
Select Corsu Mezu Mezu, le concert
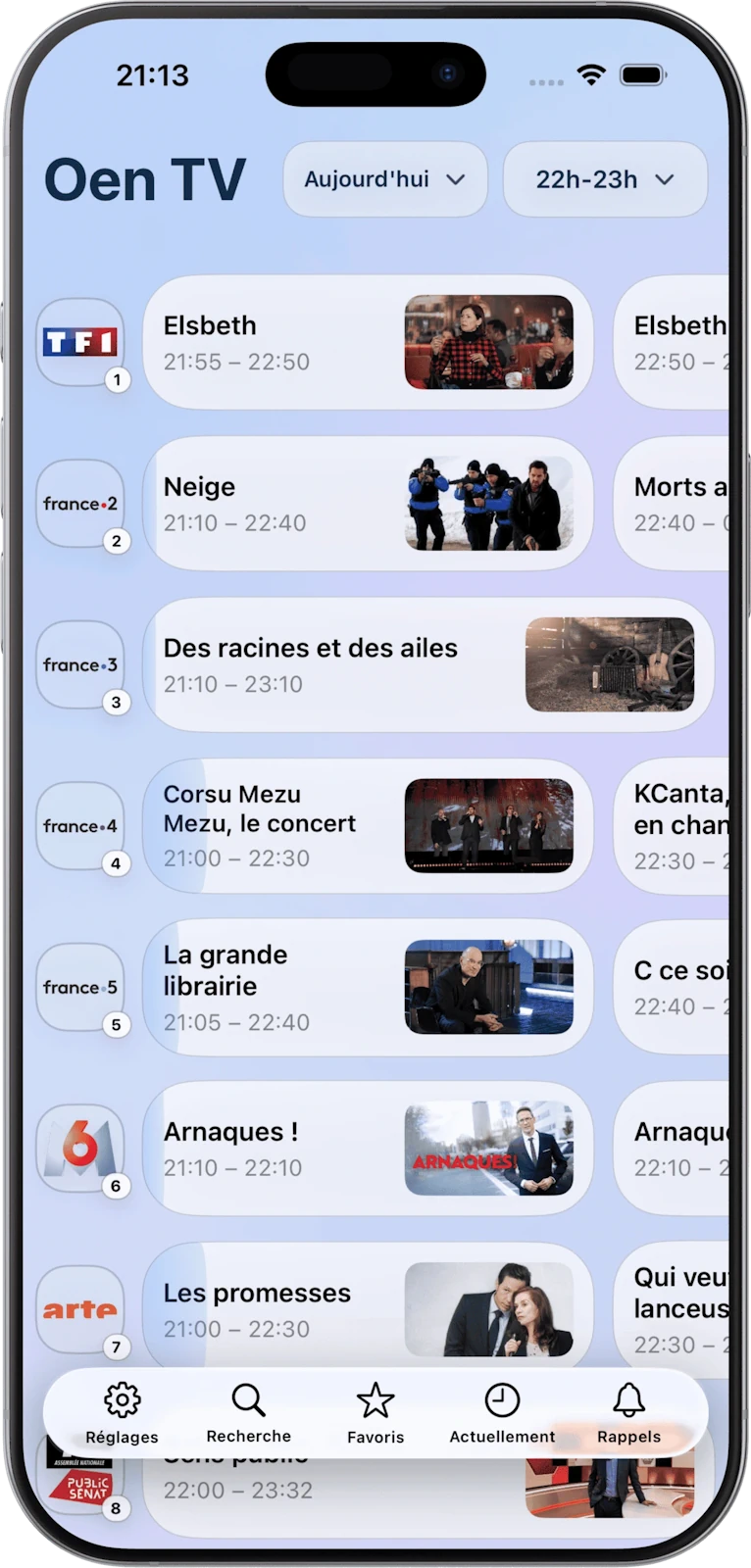pos(368,825)
